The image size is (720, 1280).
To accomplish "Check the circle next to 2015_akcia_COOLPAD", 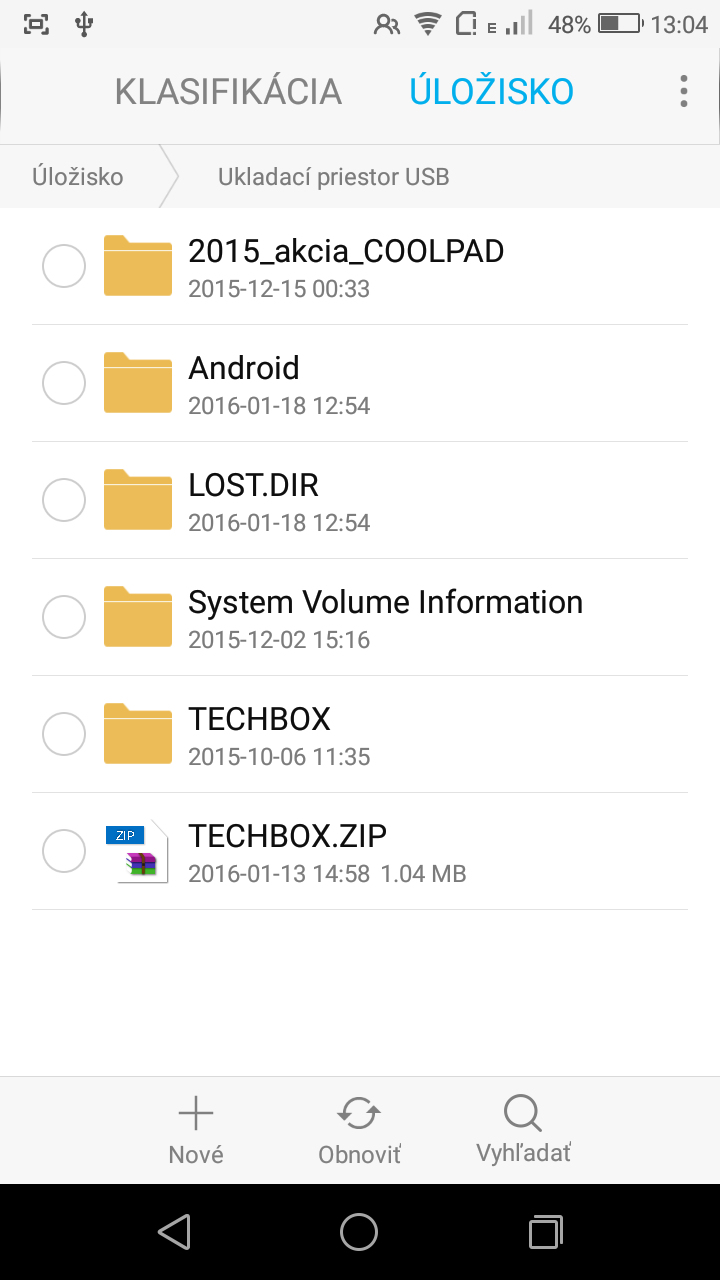I will click(64, 266).
